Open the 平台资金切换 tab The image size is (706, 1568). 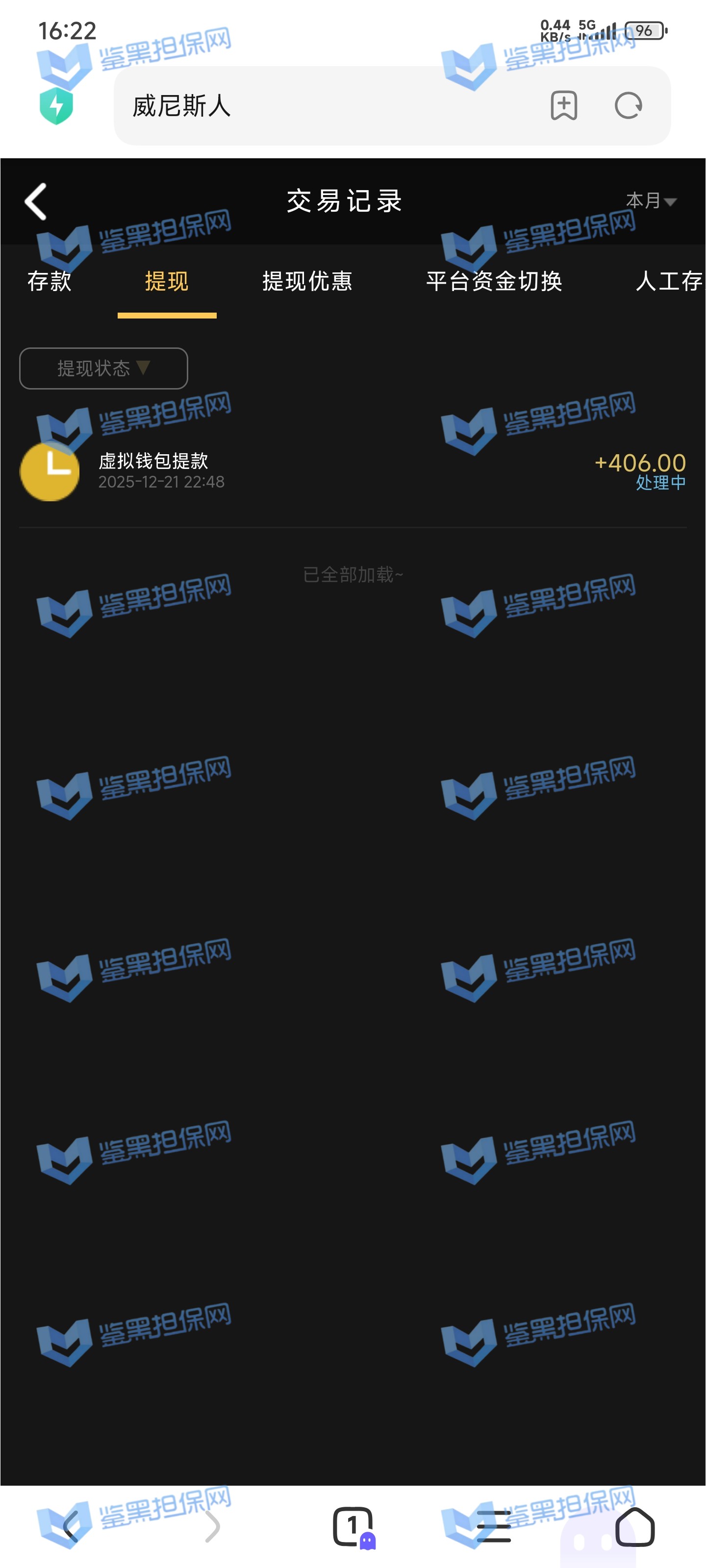click(x=493, y=281)
